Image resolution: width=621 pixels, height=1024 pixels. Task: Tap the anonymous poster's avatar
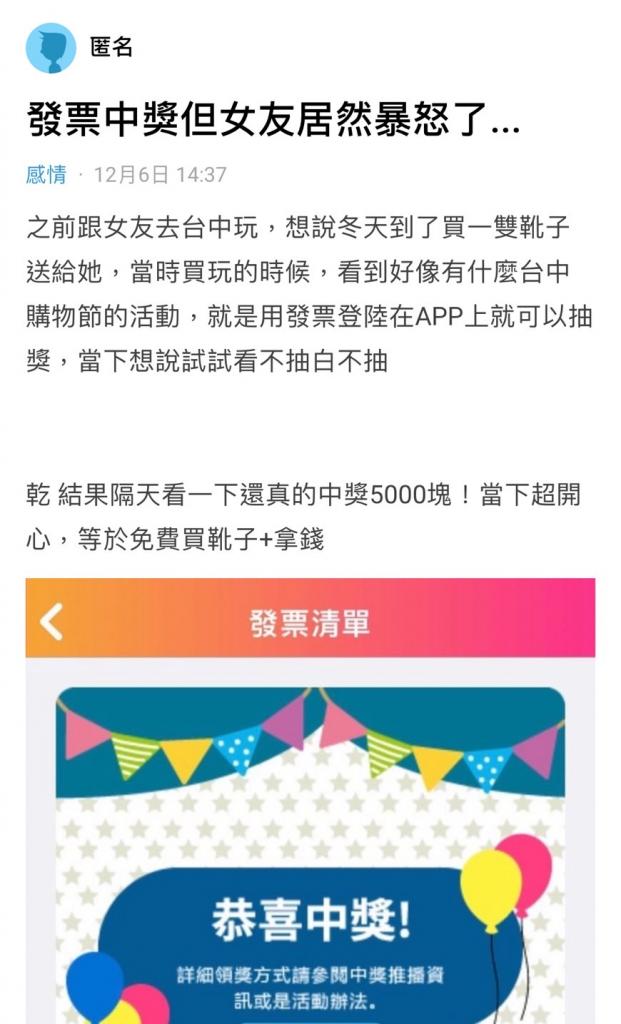click(50, 48)
